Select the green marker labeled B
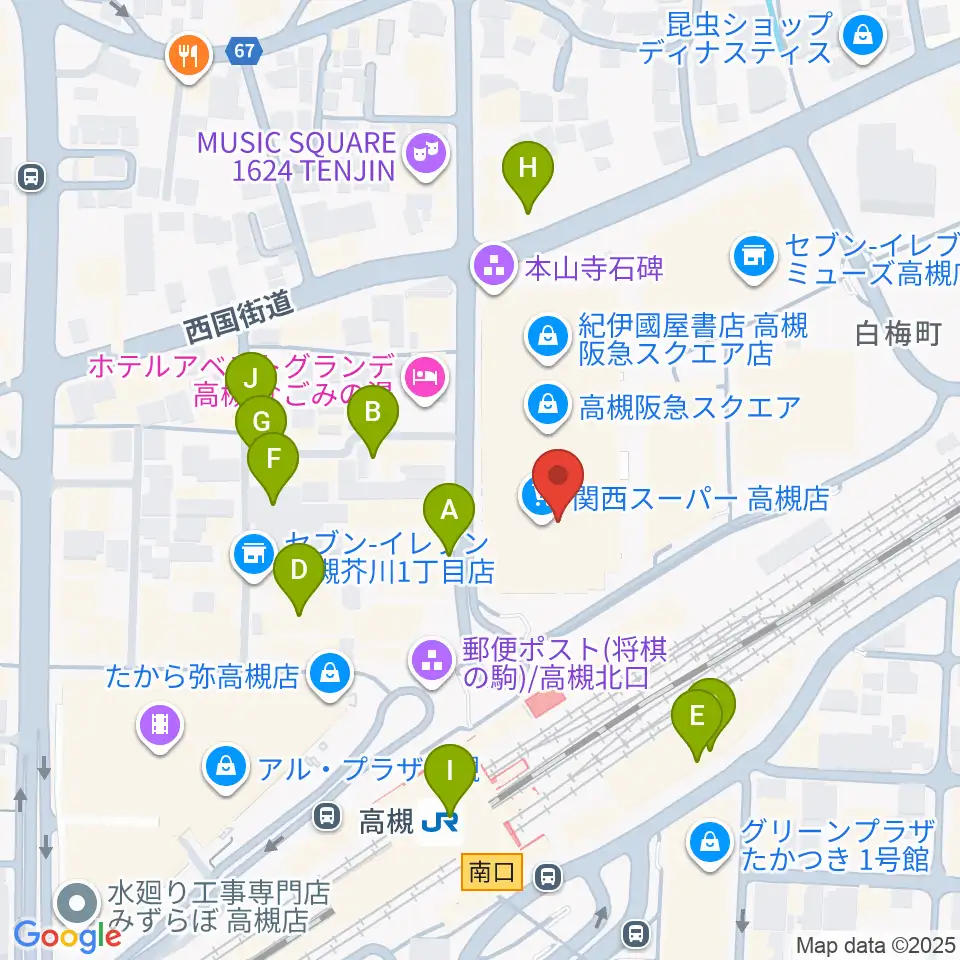The image size is (960, 960). (373, 416)
